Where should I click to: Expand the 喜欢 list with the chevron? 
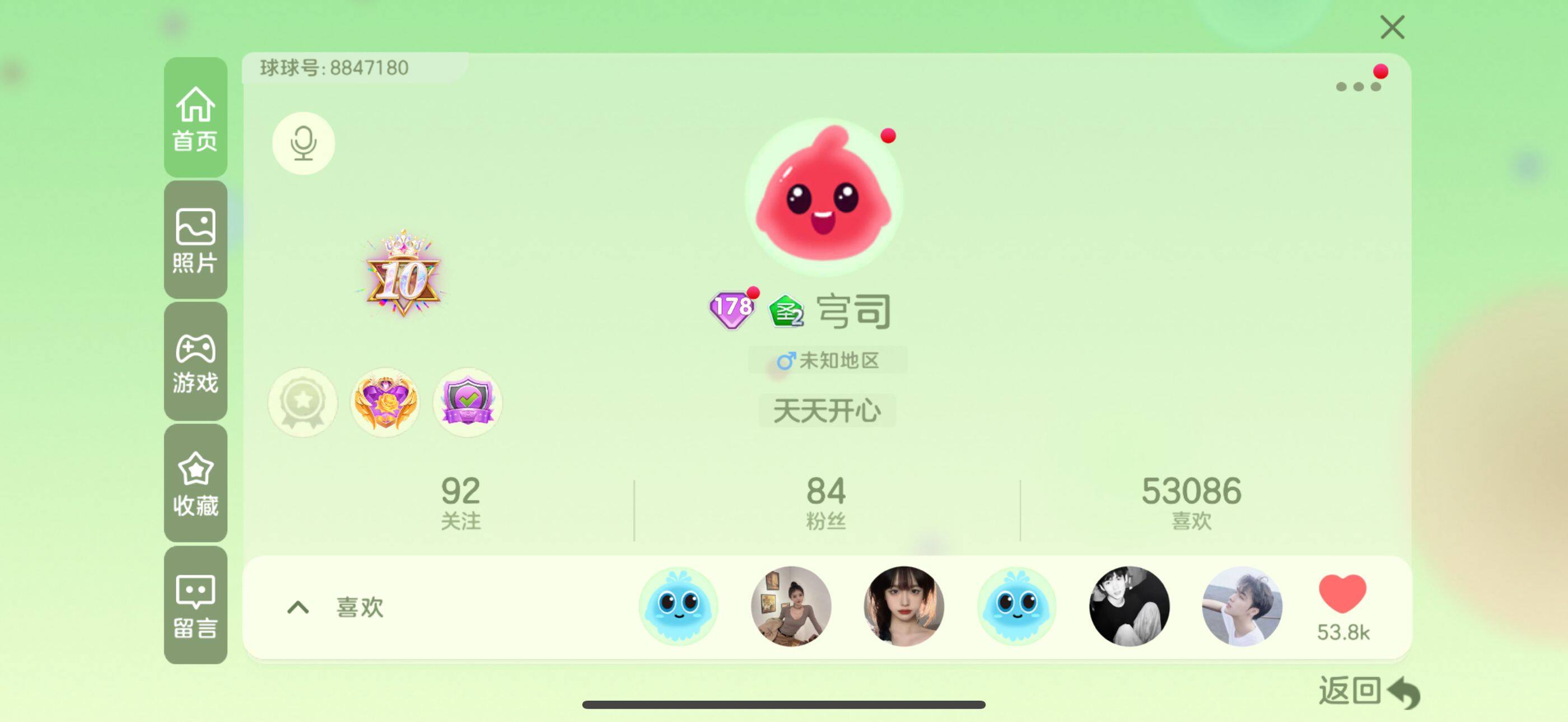298,608
